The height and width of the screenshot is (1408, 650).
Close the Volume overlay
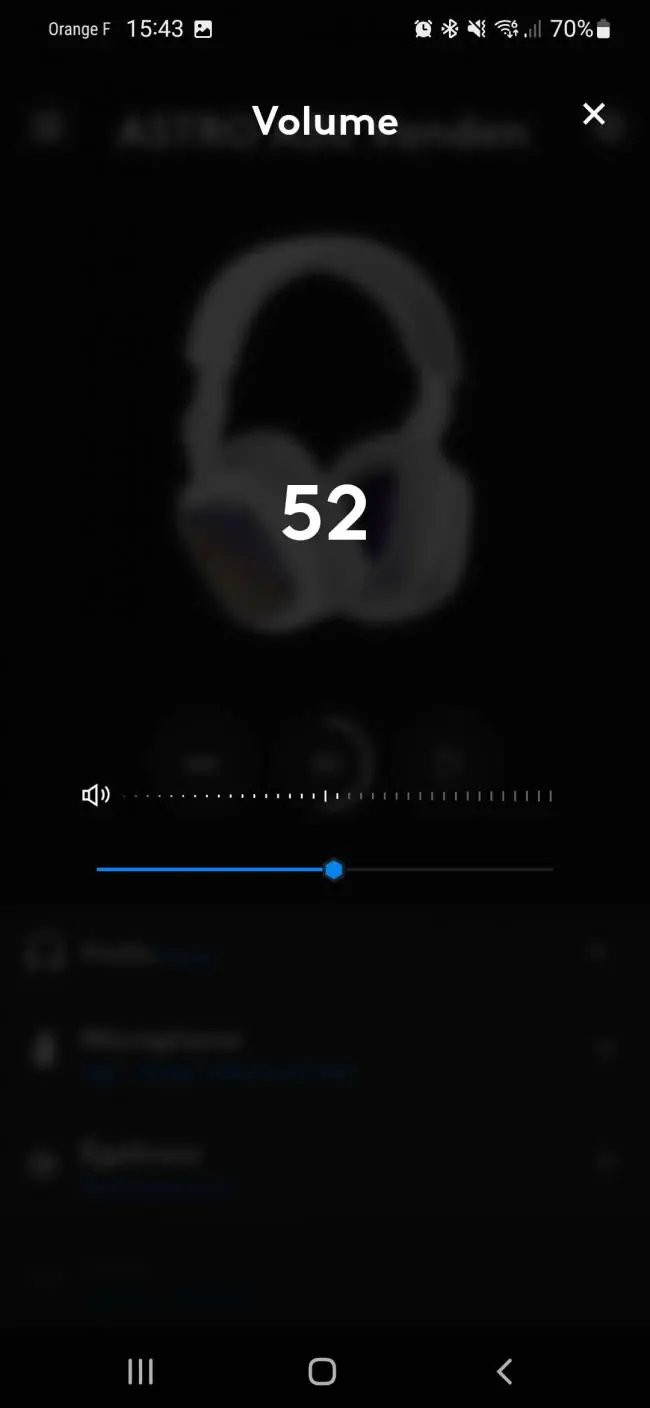click(x=594, y=114)
